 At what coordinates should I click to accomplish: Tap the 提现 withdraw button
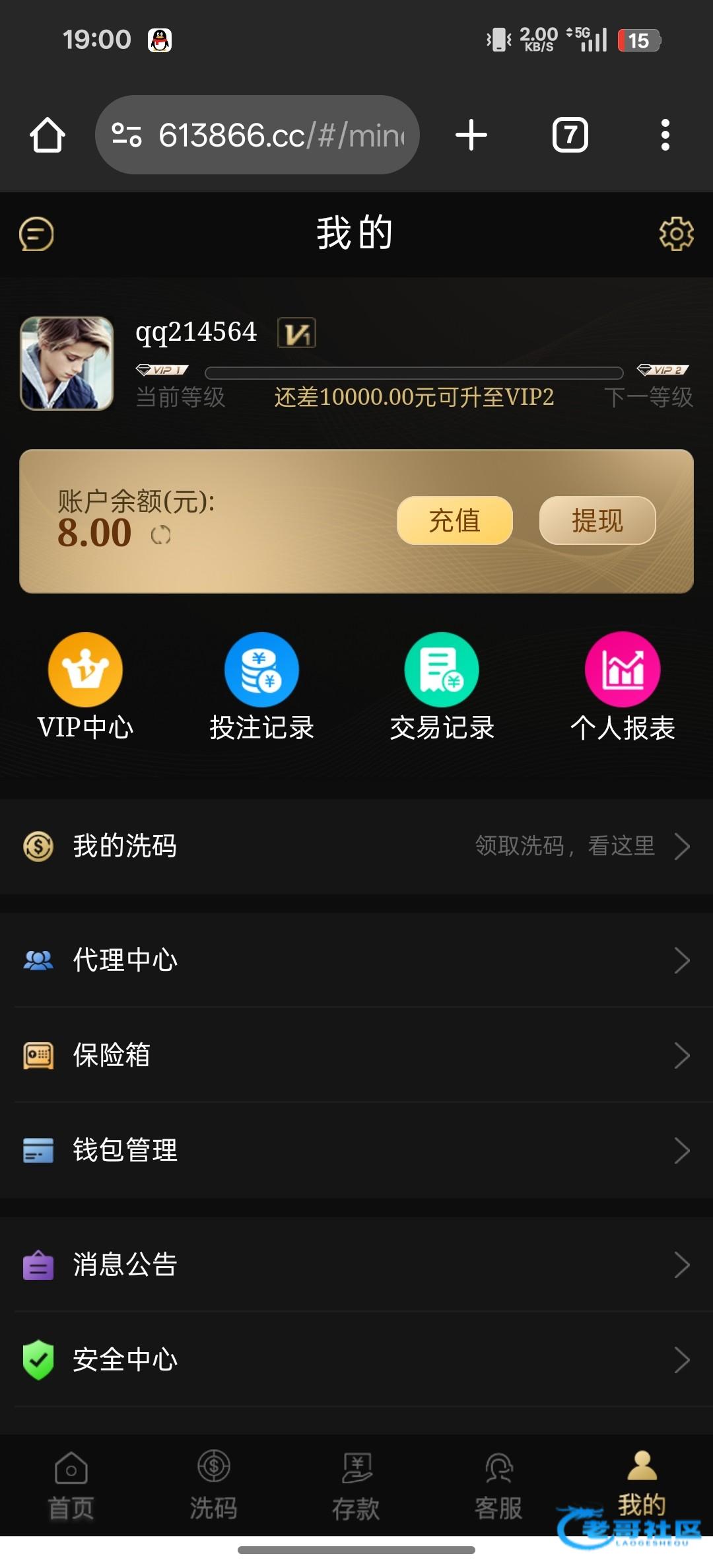pyautogui.click(x=597, y=520)
